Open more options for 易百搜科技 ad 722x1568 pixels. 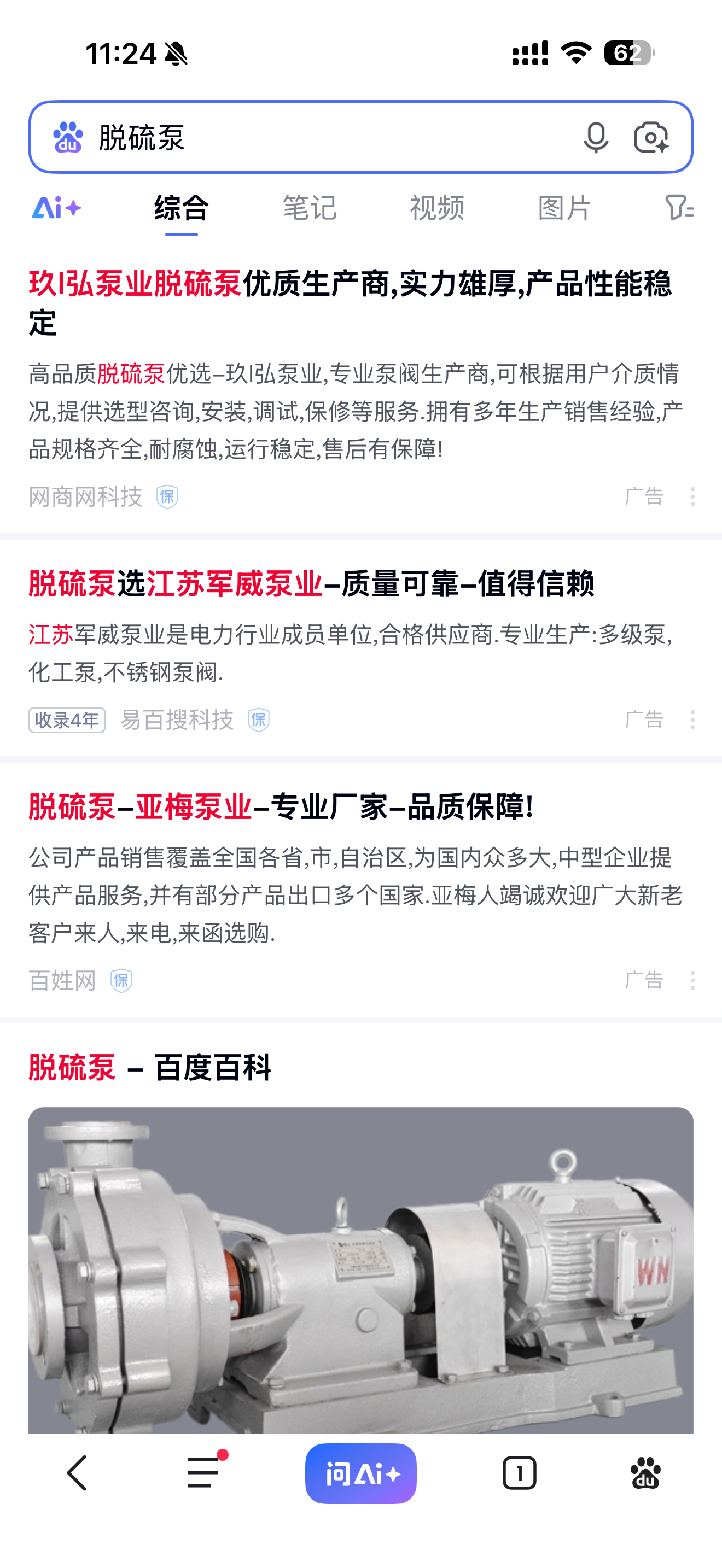692,719
